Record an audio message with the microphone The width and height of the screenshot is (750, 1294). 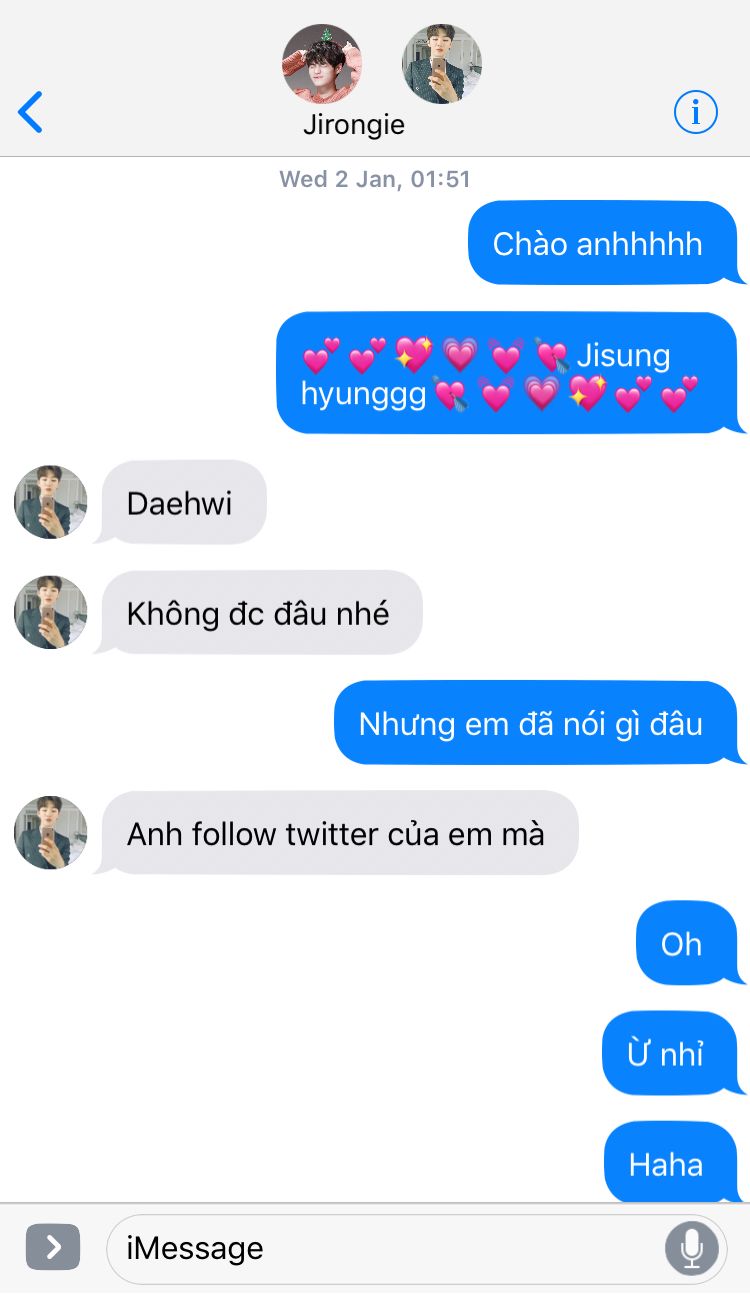pyautogui.click(x=691, y=1248)
